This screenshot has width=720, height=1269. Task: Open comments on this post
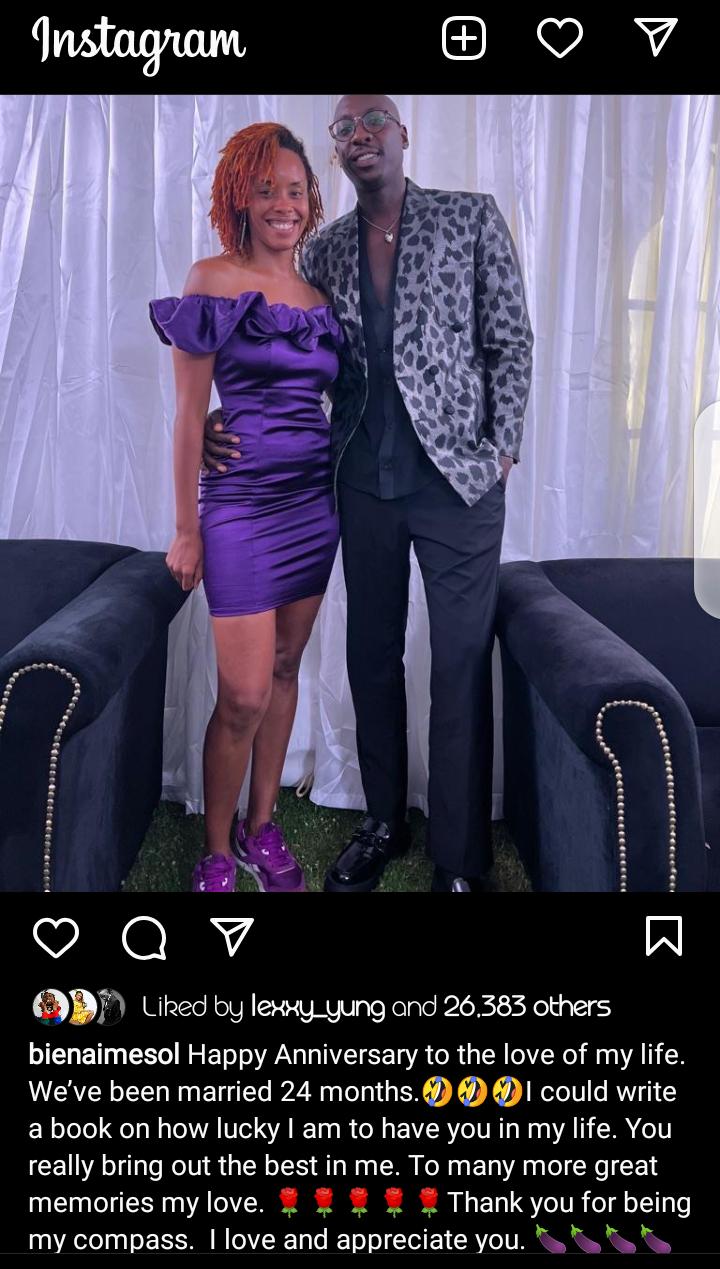[144, 938]
